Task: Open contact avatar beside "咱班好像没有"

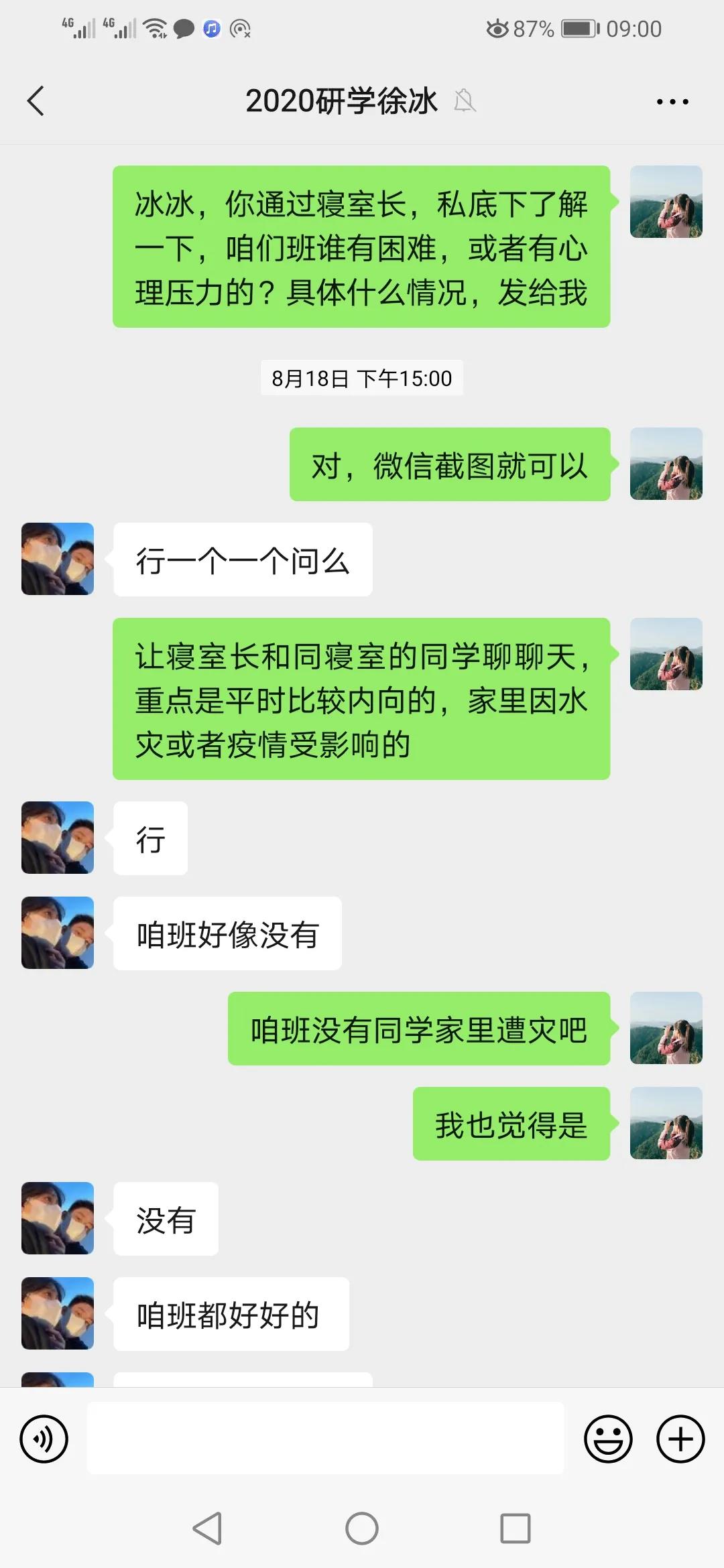Action: (x=58, y=933)
